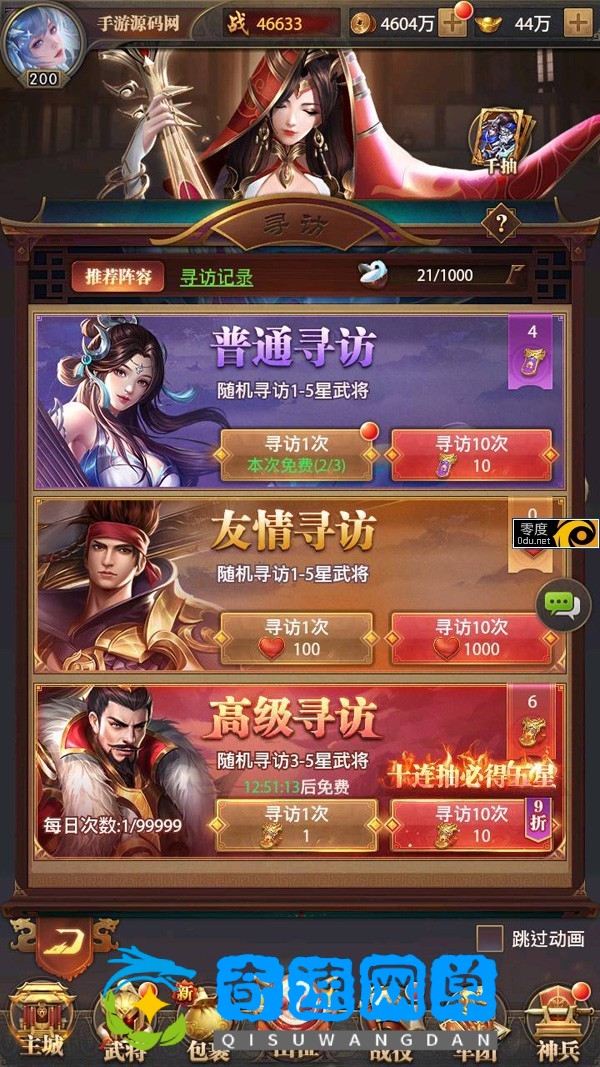Viewport: 600px width, 1067px height.
Task: Tap 寻访10次 for 1000 hearts in 友情寻访
Action: (x=470, y=638)
